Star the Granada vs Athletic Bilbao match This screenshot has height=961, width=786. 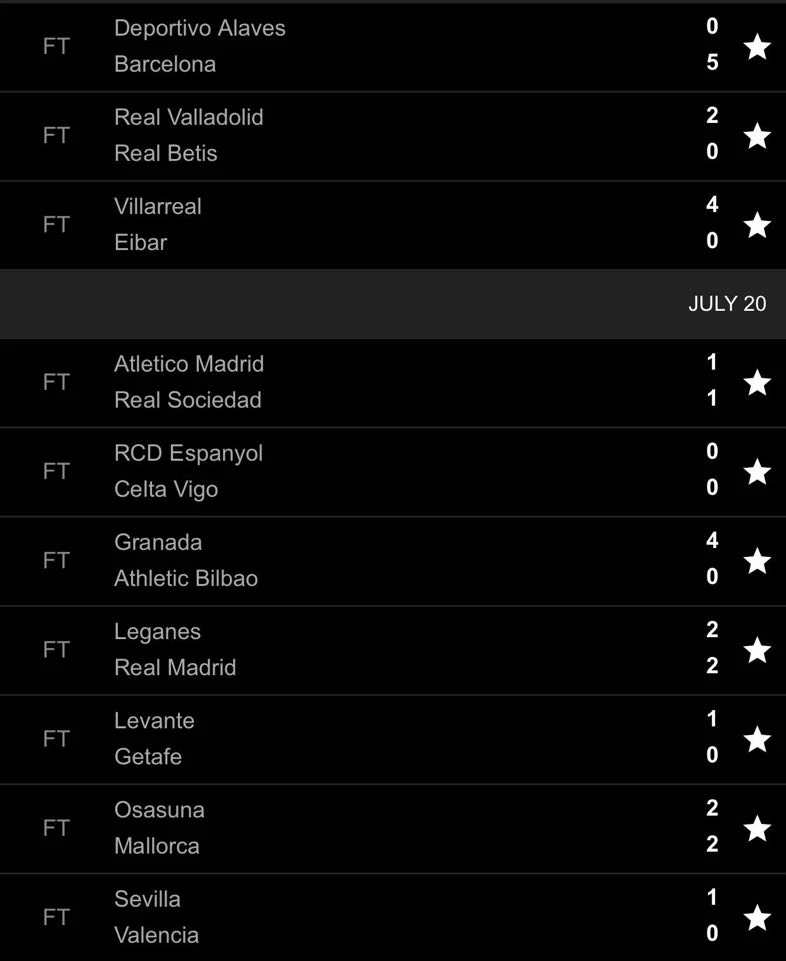click(x=757, y=560)
